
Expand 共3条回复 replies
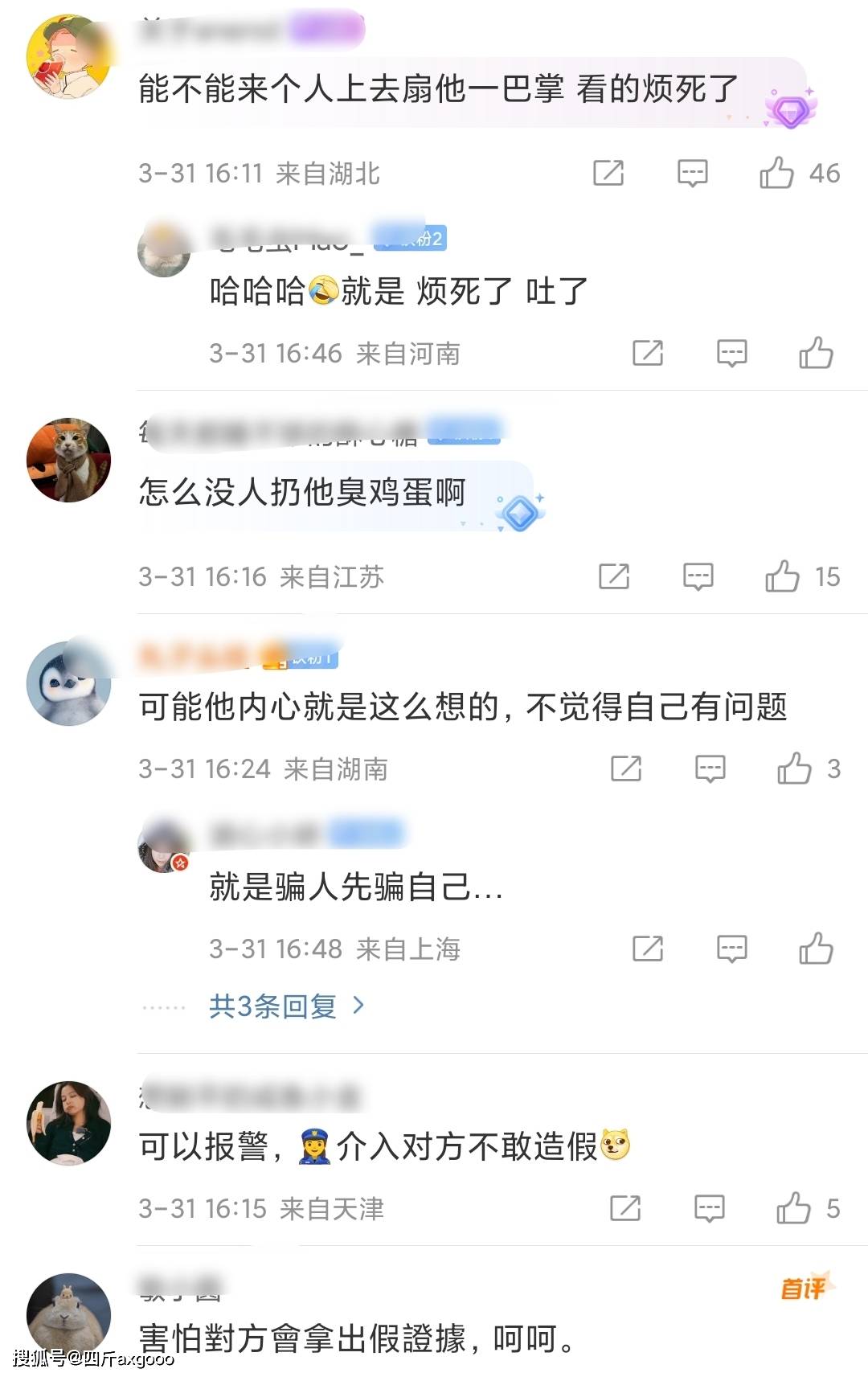(x=286, y=1006)
